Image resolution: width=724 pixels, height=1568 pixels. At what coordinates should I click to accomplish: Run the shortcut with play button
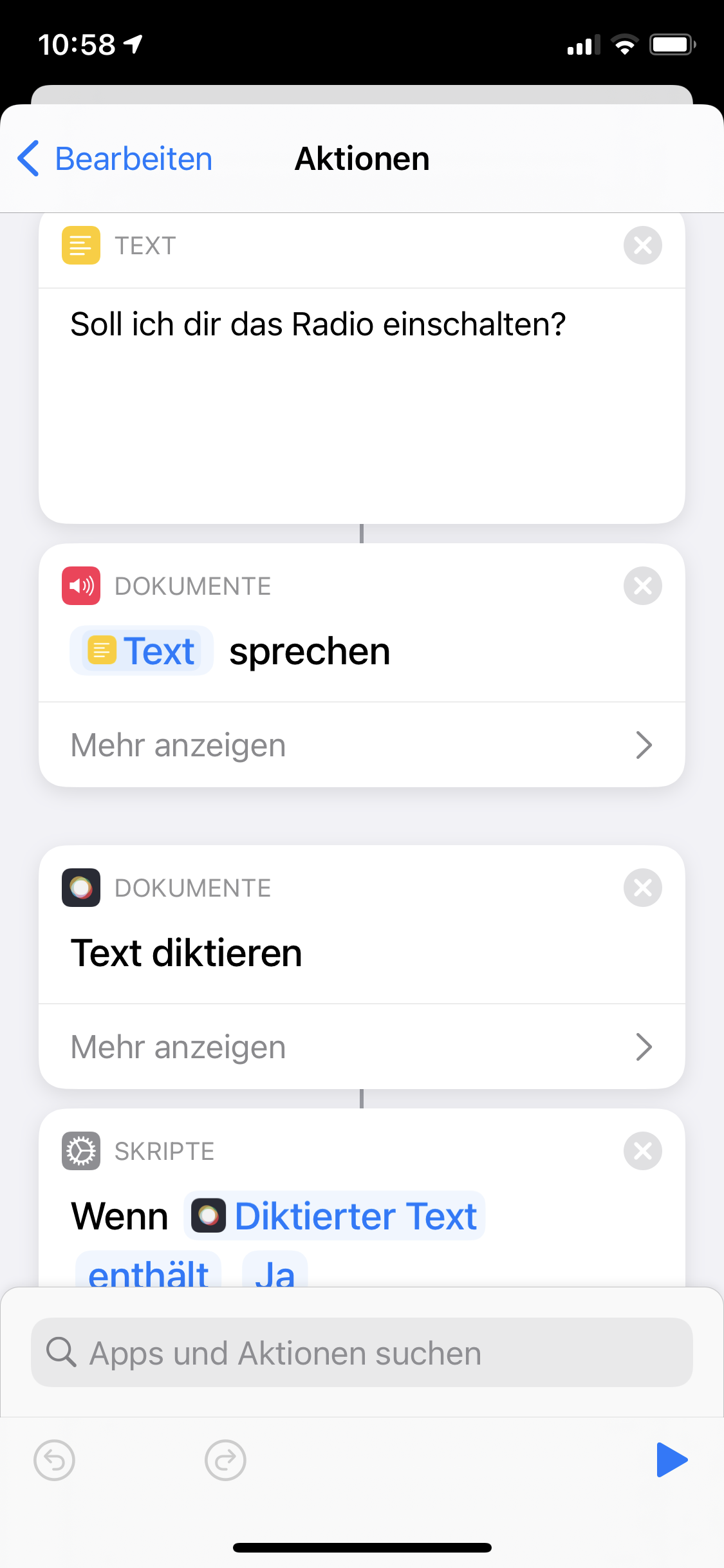pos(671,1460)
